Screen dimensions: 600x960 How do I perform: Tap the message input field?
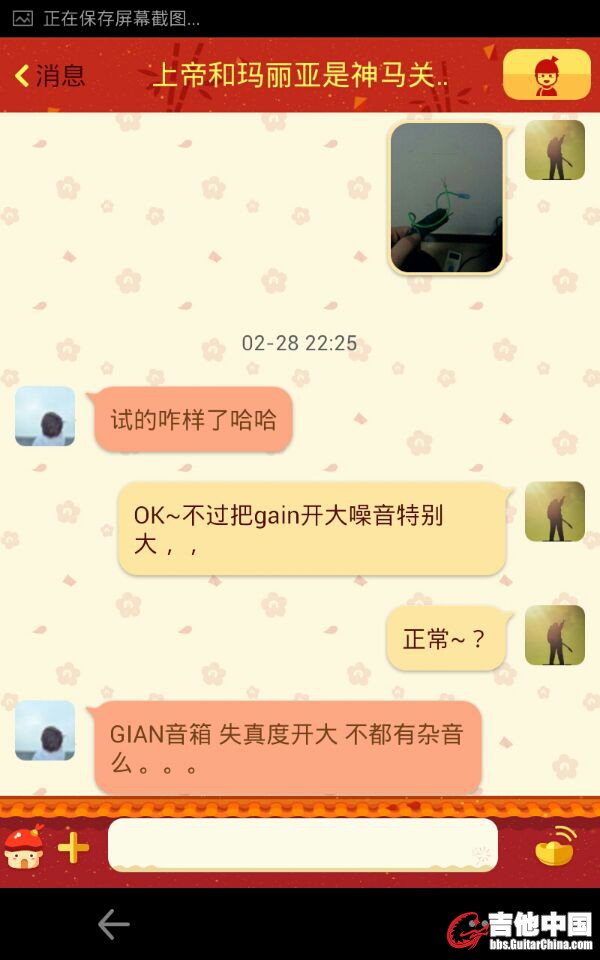pyautogui.click(x=302, y=845)
